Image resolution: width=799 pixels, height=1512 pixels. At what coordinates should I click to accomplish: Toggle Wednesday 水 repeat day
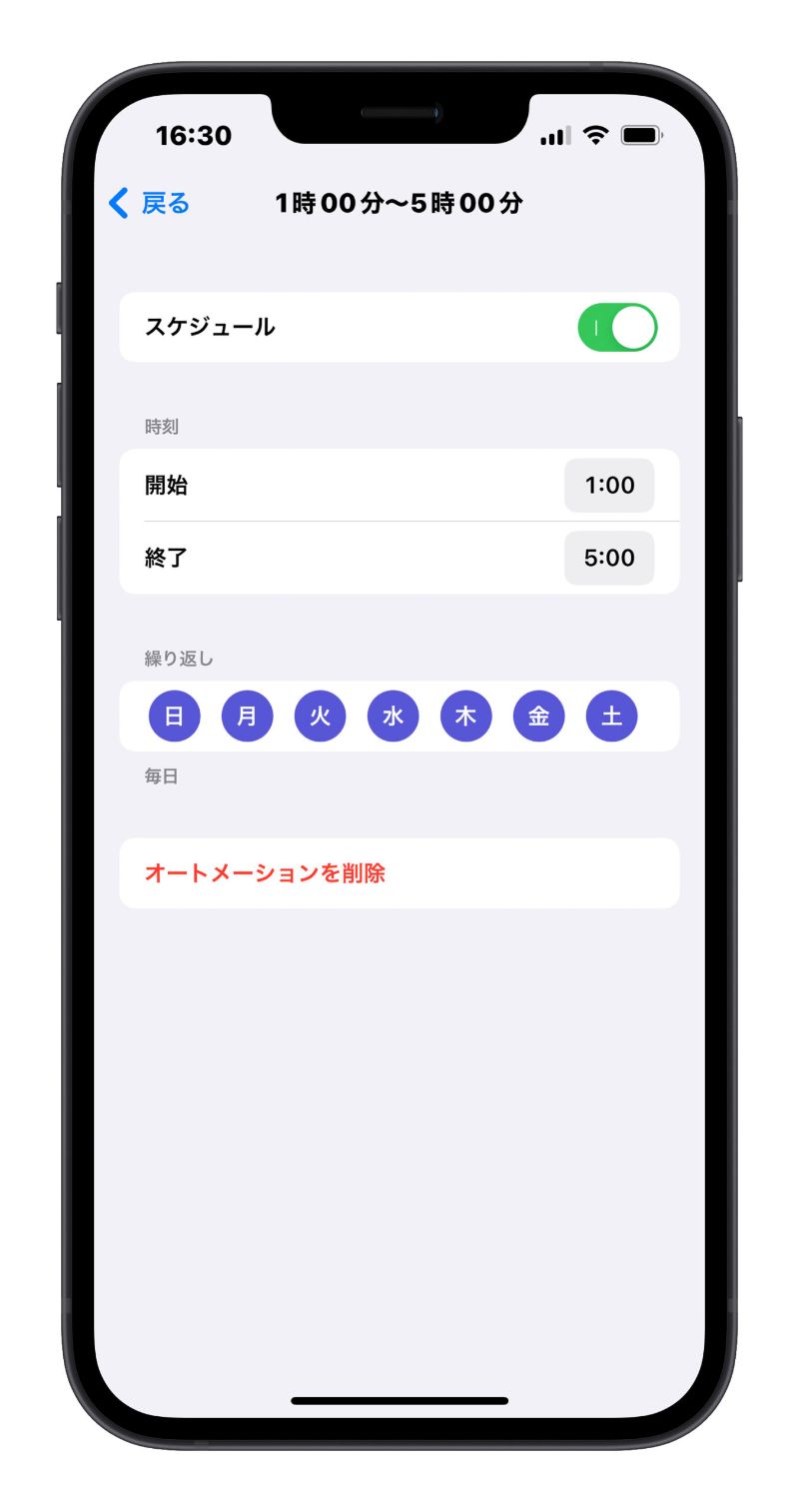(x=393, y=717)
